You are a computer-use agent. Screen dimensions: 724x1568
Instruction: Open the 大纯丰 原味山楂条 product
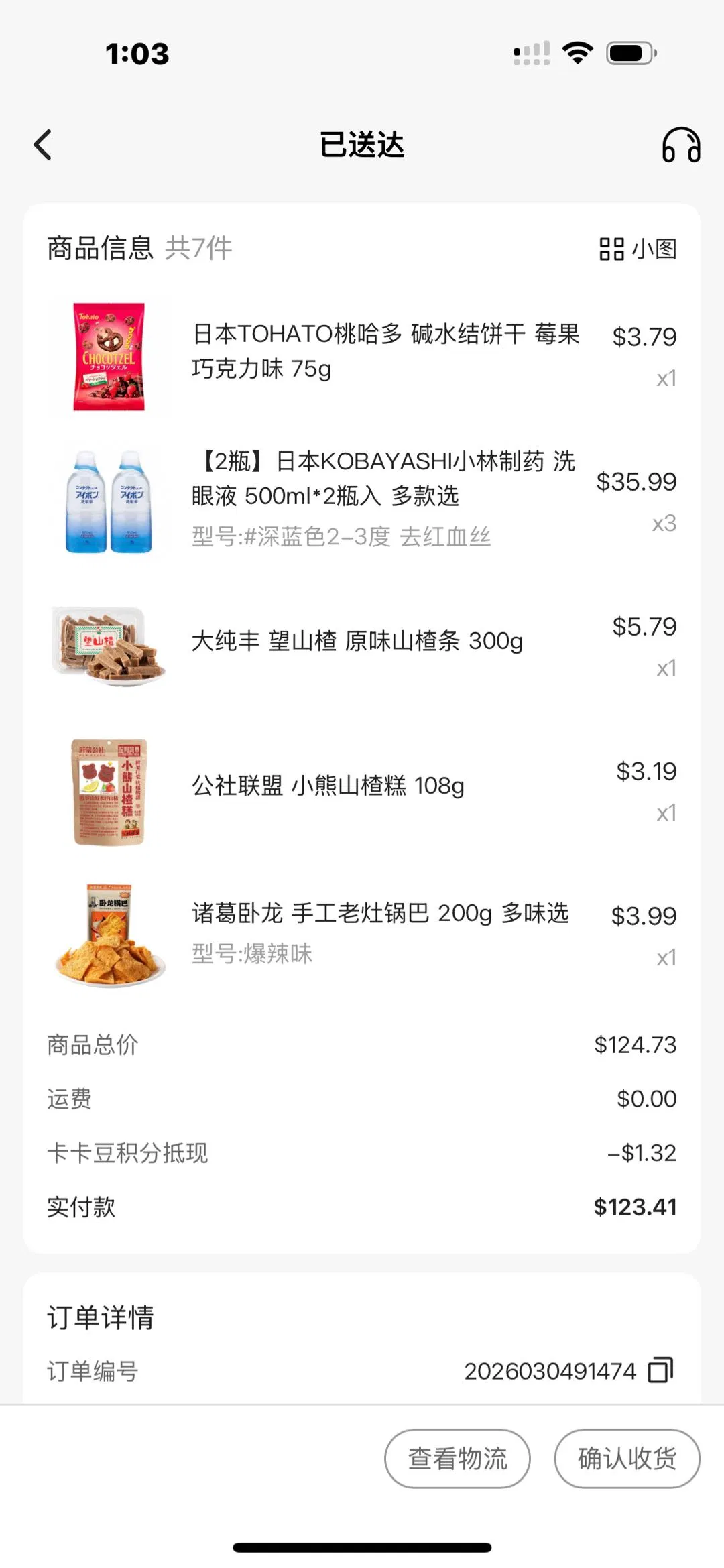(x=357, y=642)
